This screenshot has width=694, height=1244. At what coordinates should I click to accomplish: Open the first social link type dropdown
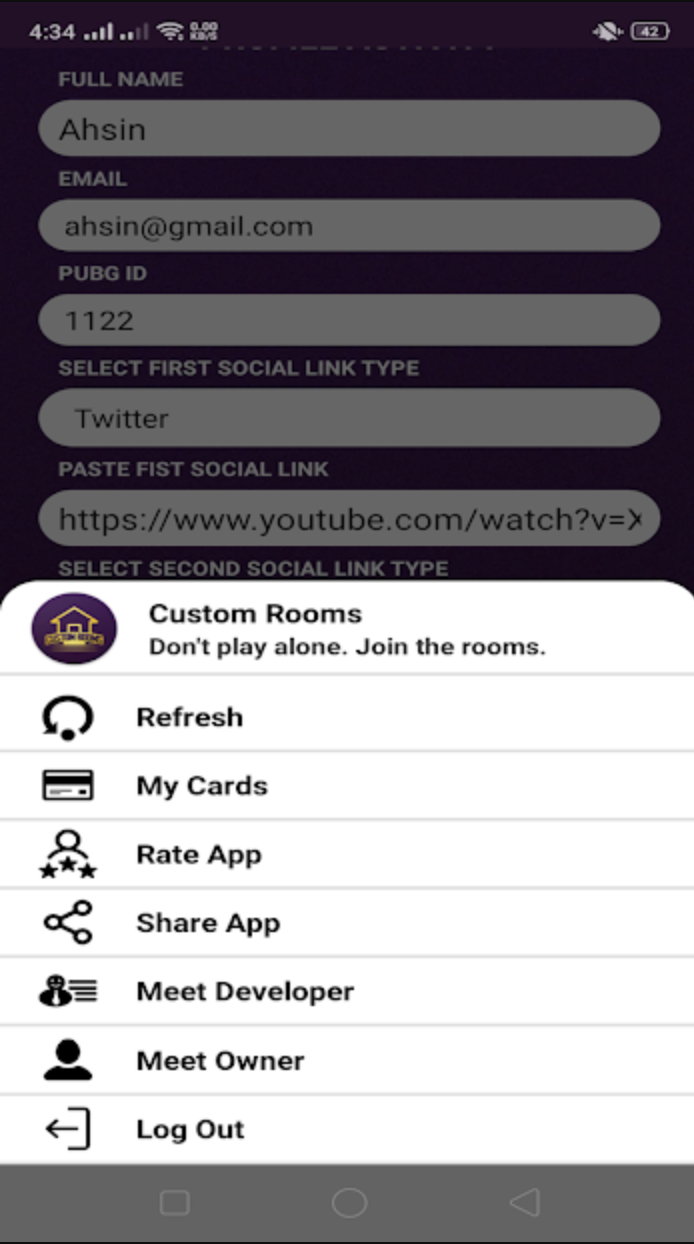(348, 418)
